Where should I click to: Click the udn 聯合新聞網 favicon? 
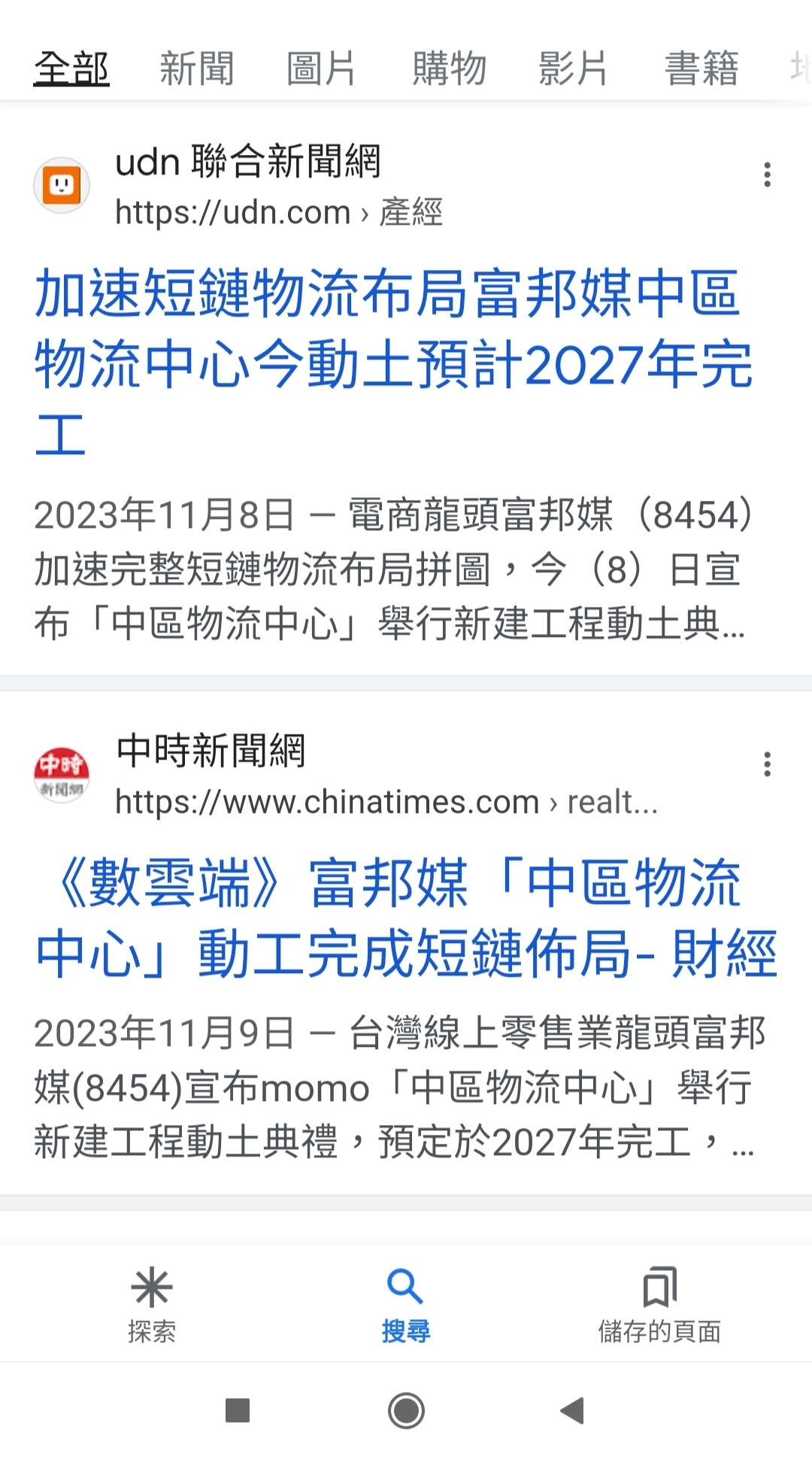pos(61,185)
